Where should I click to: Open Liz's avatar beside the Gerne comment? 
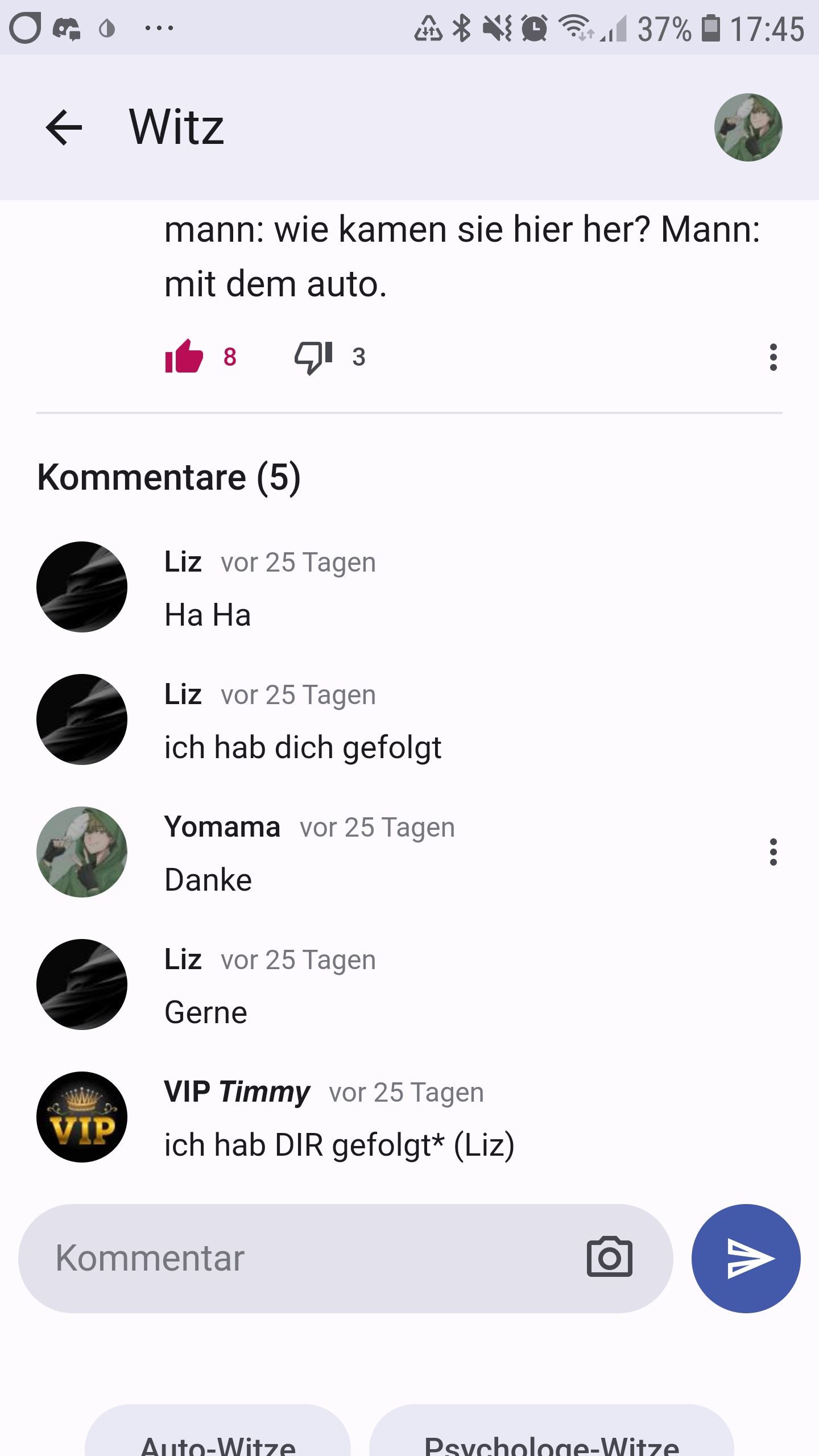click(x=82, y=985)
